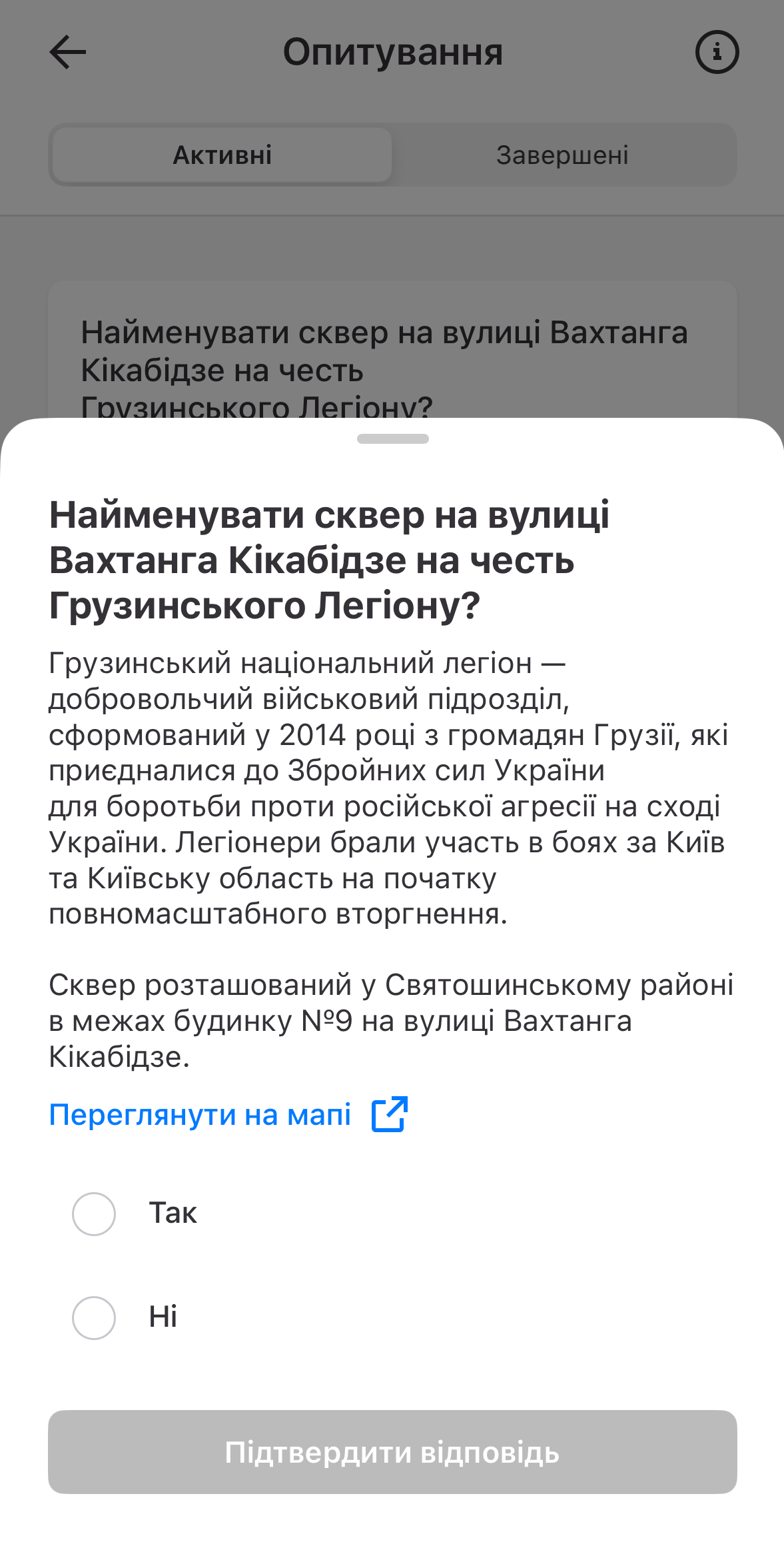The height and width of the screenshot is (1544, 784).
Task: Choose the 'Ні' answer option
Action: tap(94, 1317)
